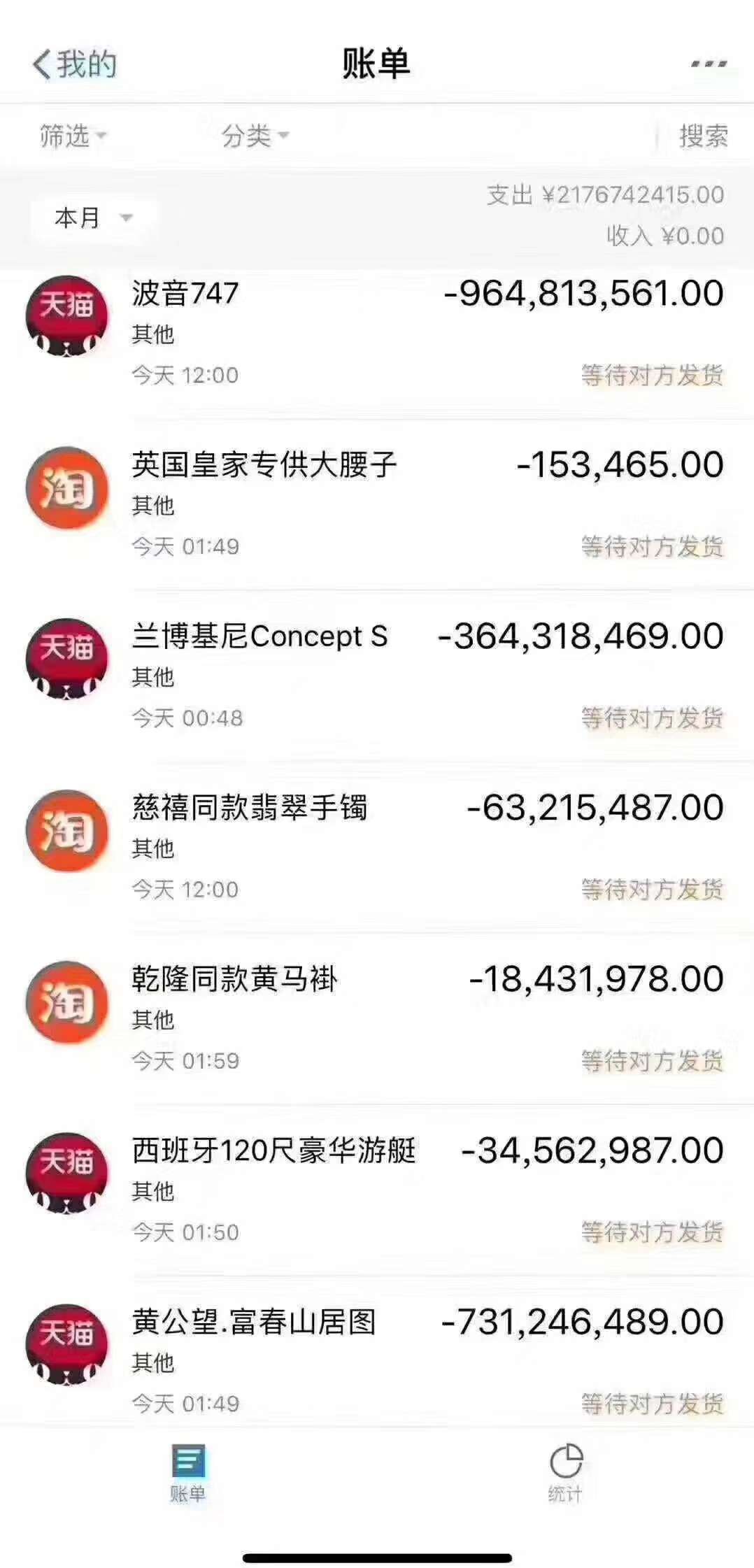Open the 本月 month selector
Screen dimensions: 754x1568
[91, 218]
